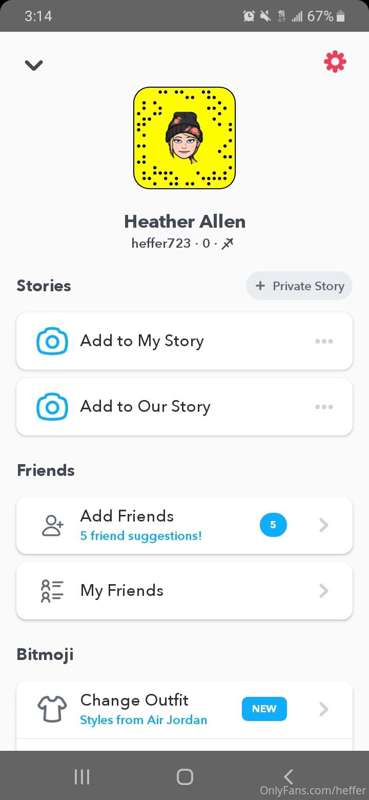The height and width of the screenshot is (800, 369).
Task: Go to the home screen via navigation bar
Action: [x=184, y=777]
